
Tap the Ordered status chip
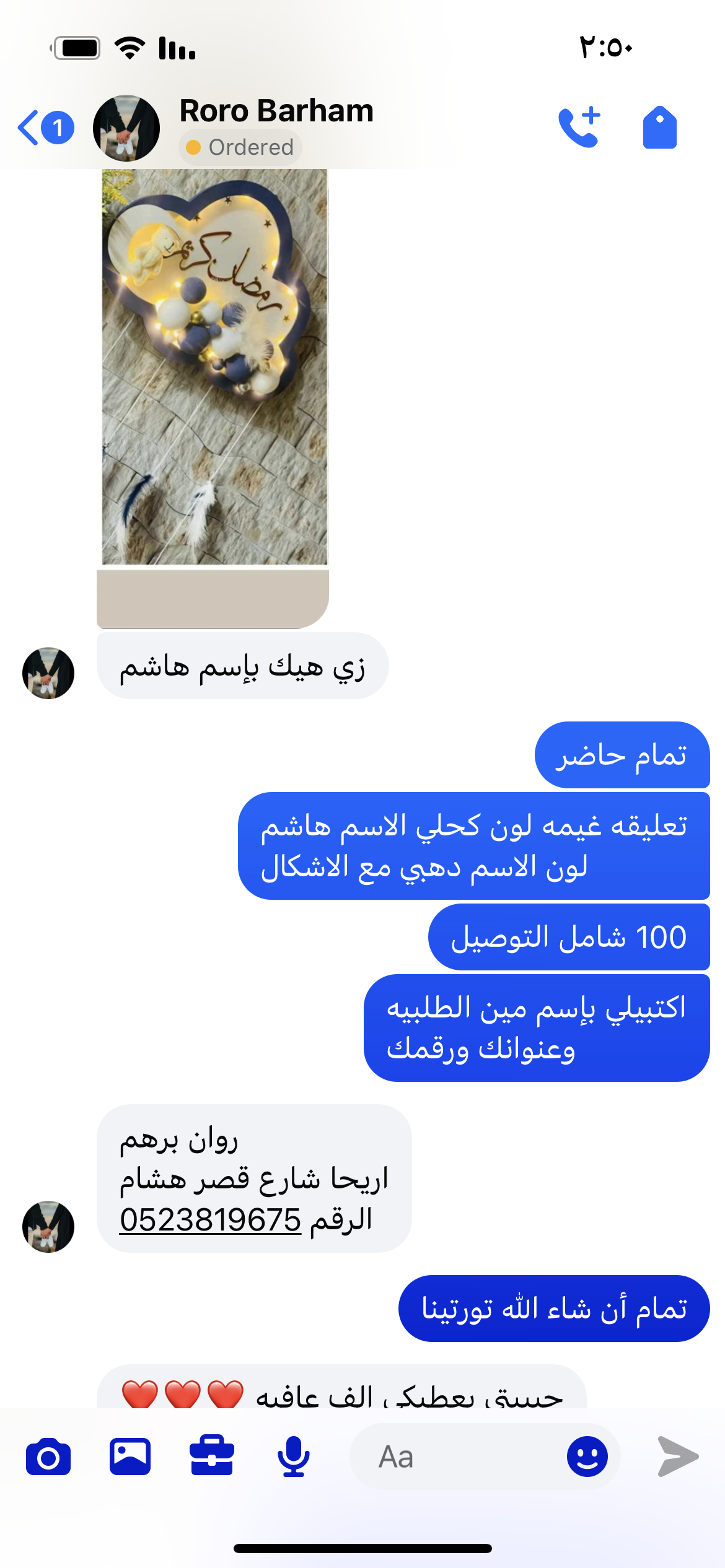click(x=240, y=147)
